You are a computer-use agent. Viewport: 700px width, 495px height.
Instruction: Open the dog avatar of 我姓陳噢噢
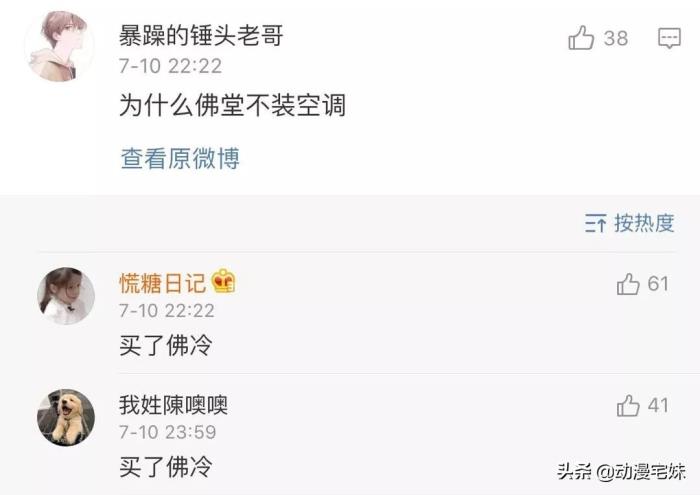click(x=66, y=417)
